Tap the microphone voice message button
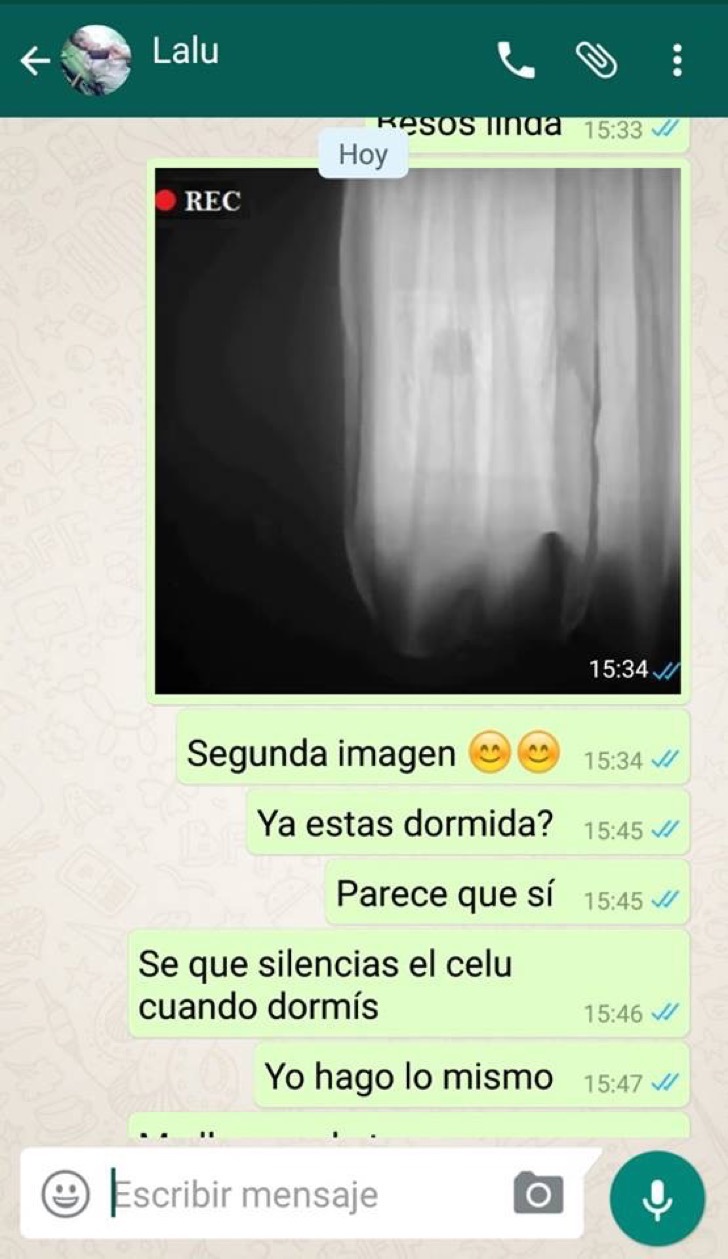This screenshot has height=1259, width=728. pyautogui.click(x=657, y=1198)
